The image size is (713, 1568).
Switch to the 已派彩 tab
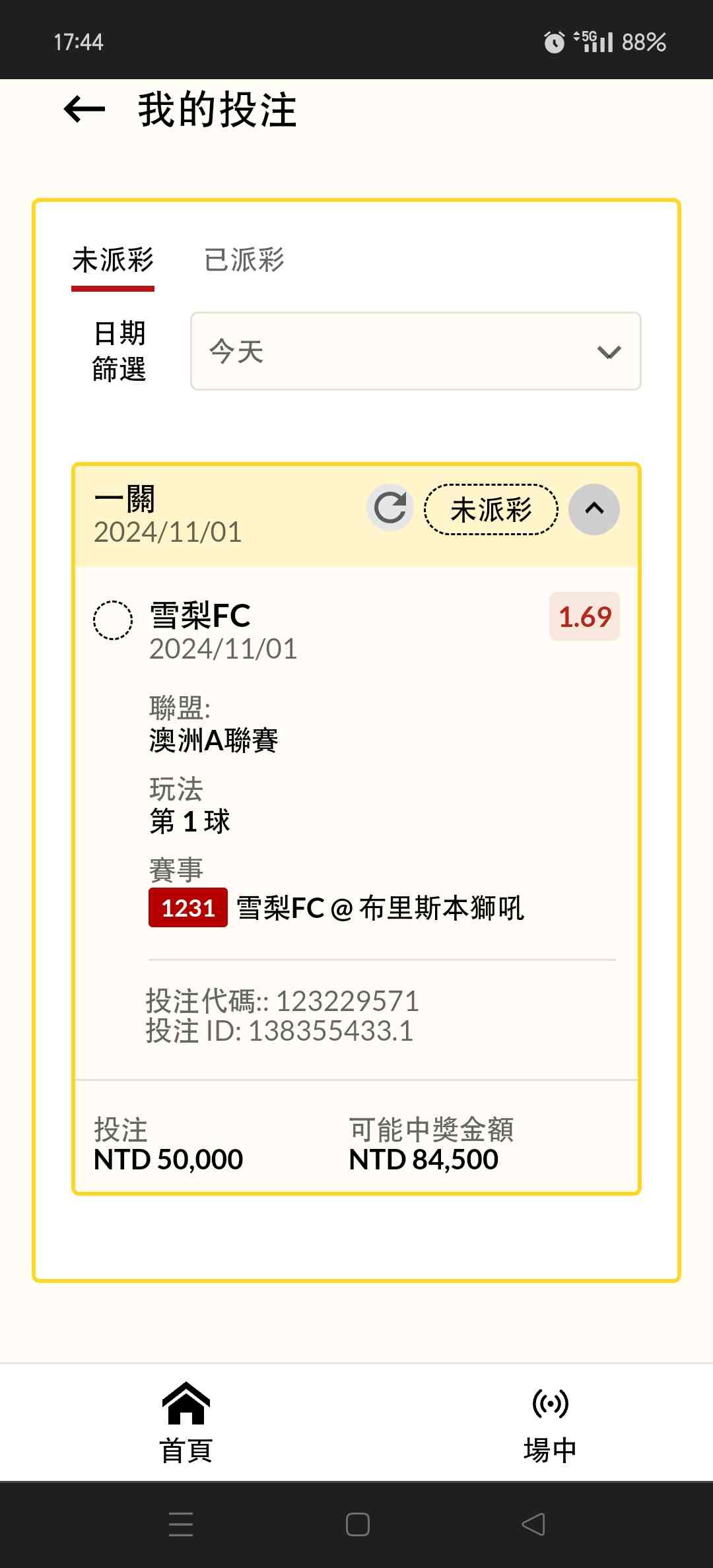tap(244, 260)
